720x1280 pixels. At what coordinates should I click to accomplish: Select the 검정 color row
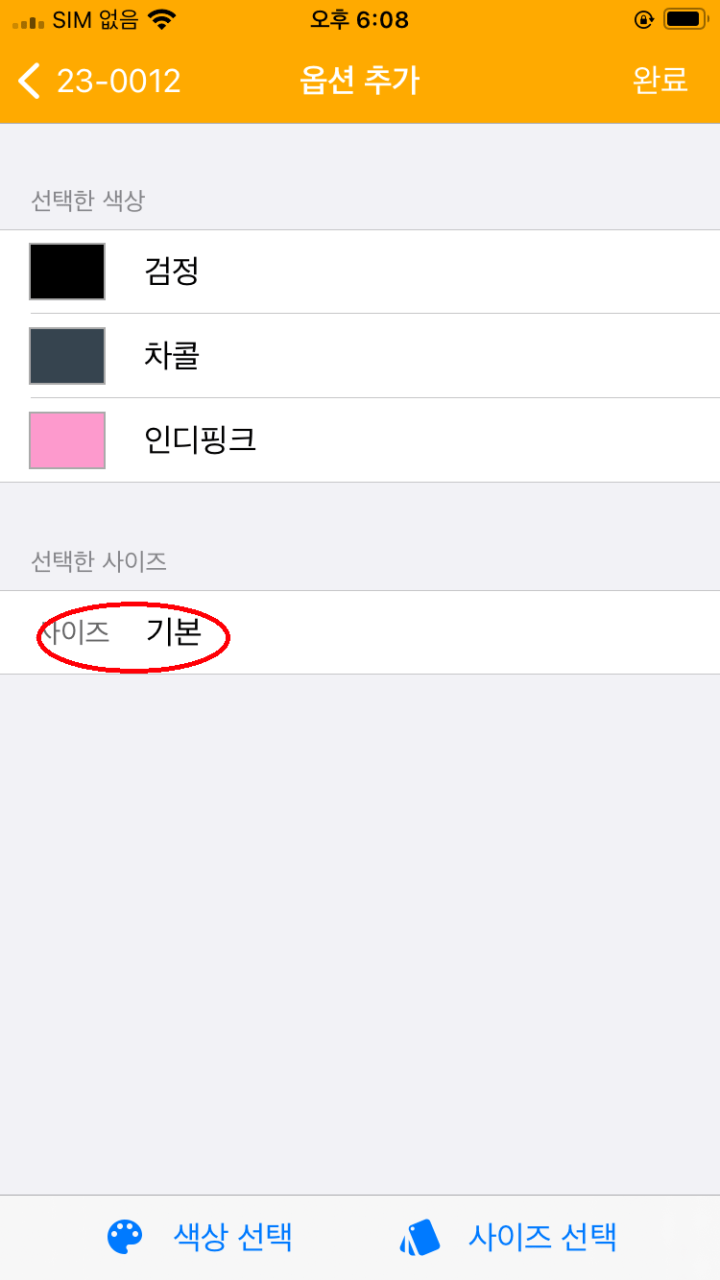360,272
